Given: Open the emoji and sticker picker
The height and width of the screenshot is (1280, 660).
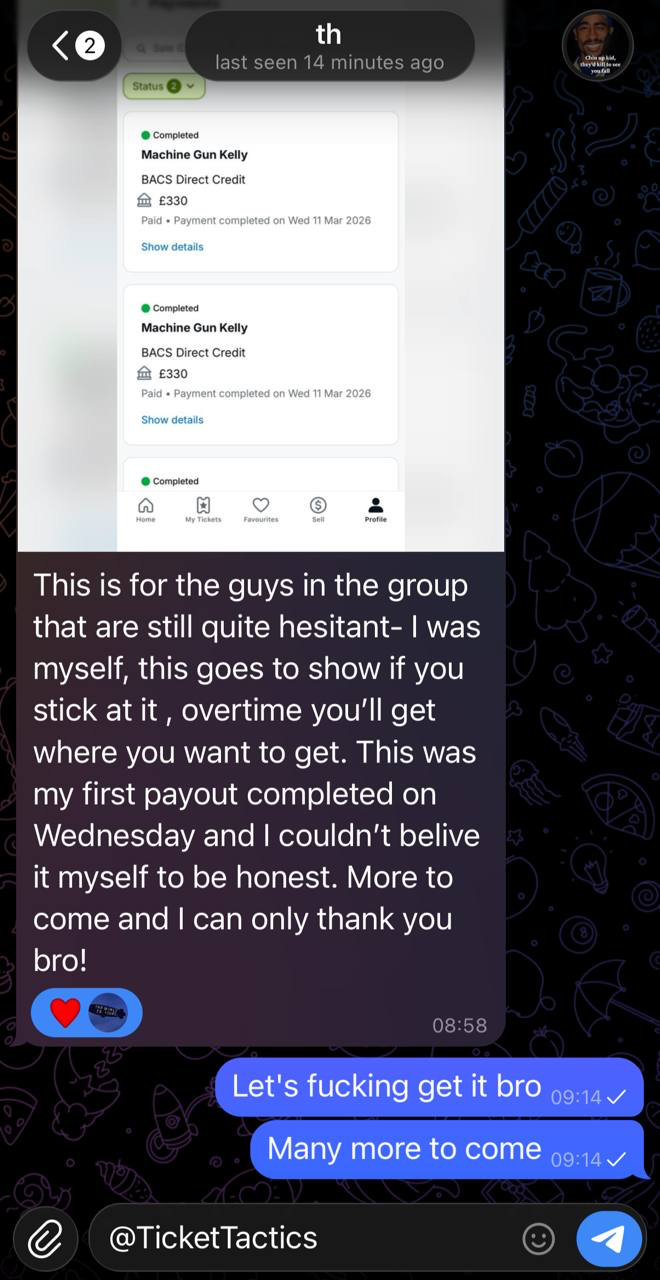Looking at the screenshot, I should pyautogui.click(x=538, y=1239).
